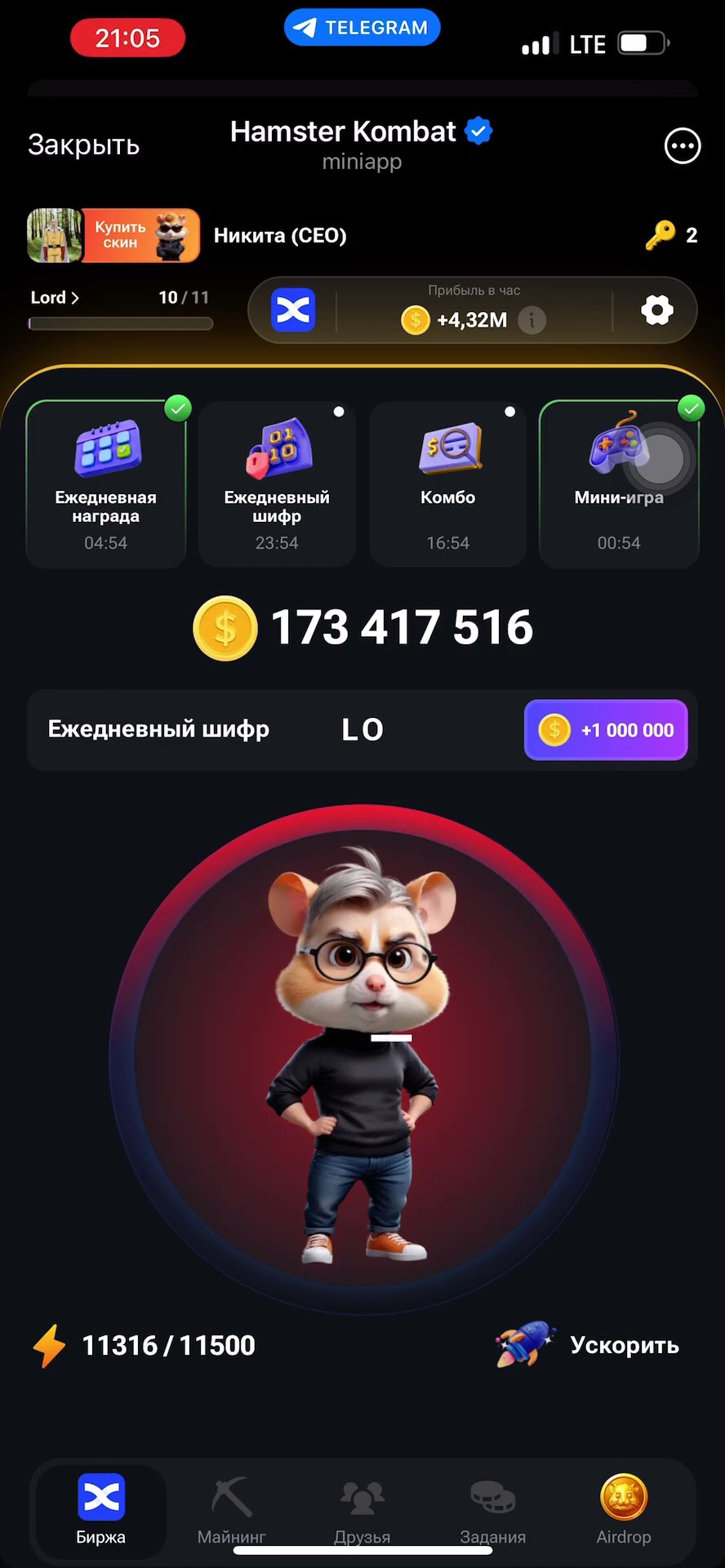725x1568 pixels.
Task: Show profit per hour info icon
Action: (x=532, y=320)
